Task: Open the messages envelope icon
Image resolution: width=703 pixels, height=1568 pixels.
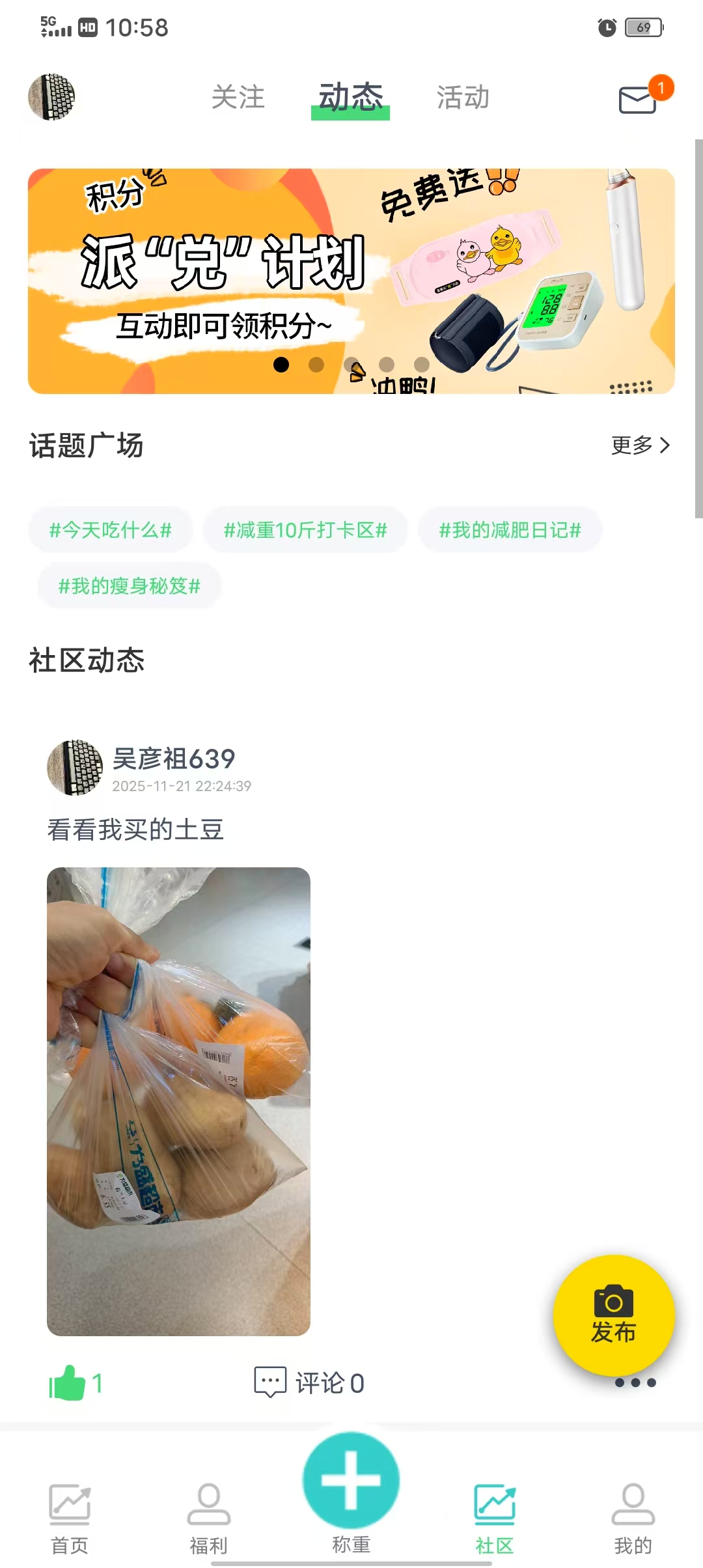Action: tap(638, 100)
